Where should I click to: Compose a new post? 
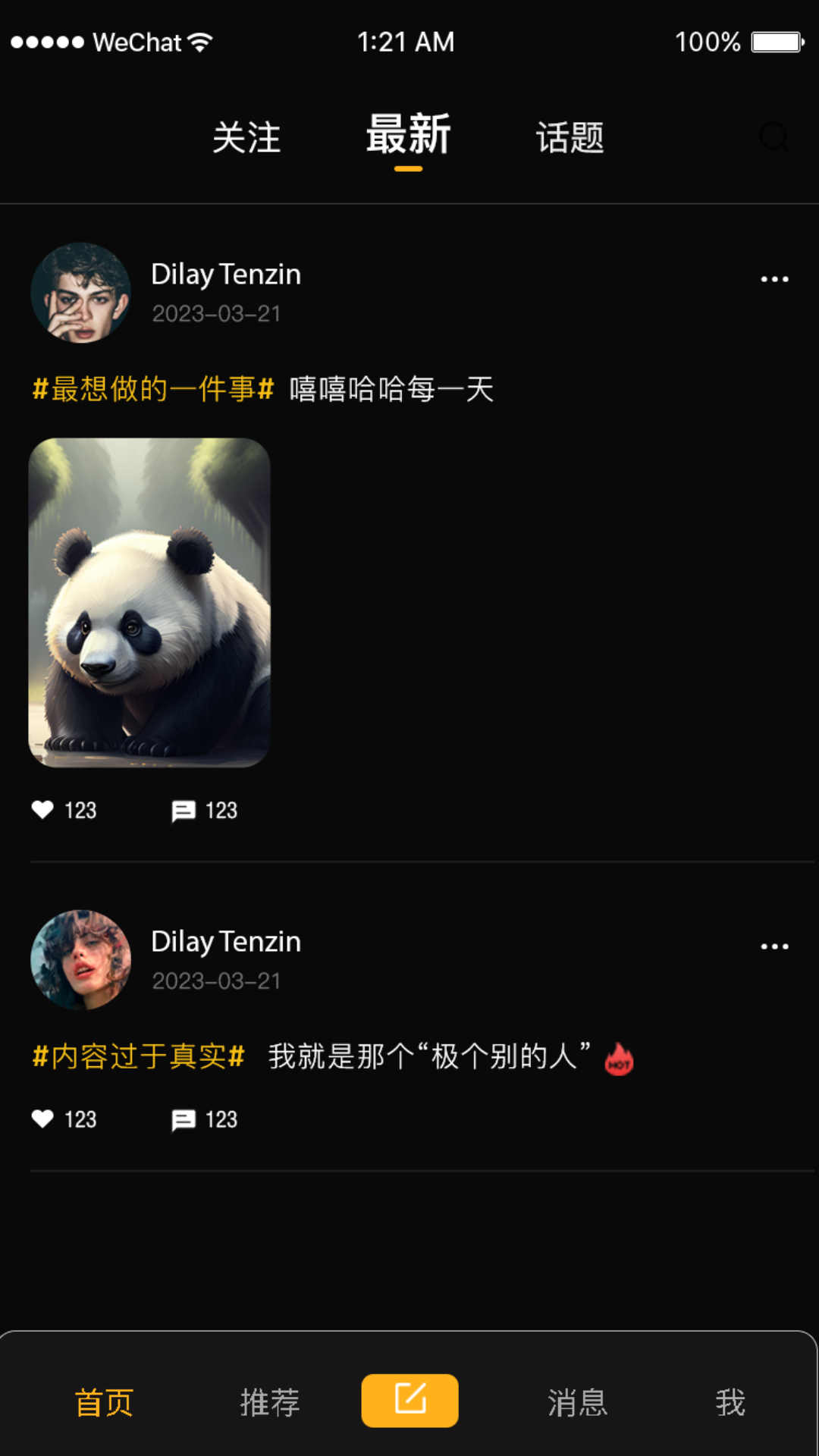[409, 1400]
